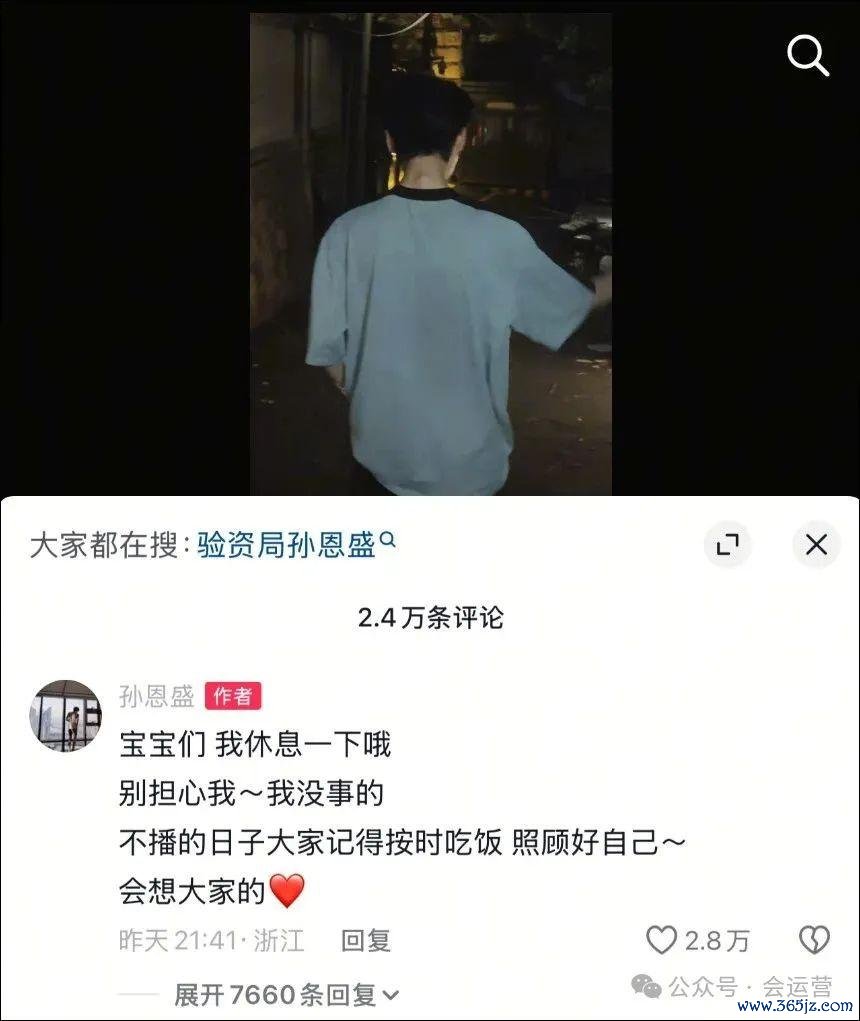
Task: Open the search magnifier icon
Action: tap(807, 56)
